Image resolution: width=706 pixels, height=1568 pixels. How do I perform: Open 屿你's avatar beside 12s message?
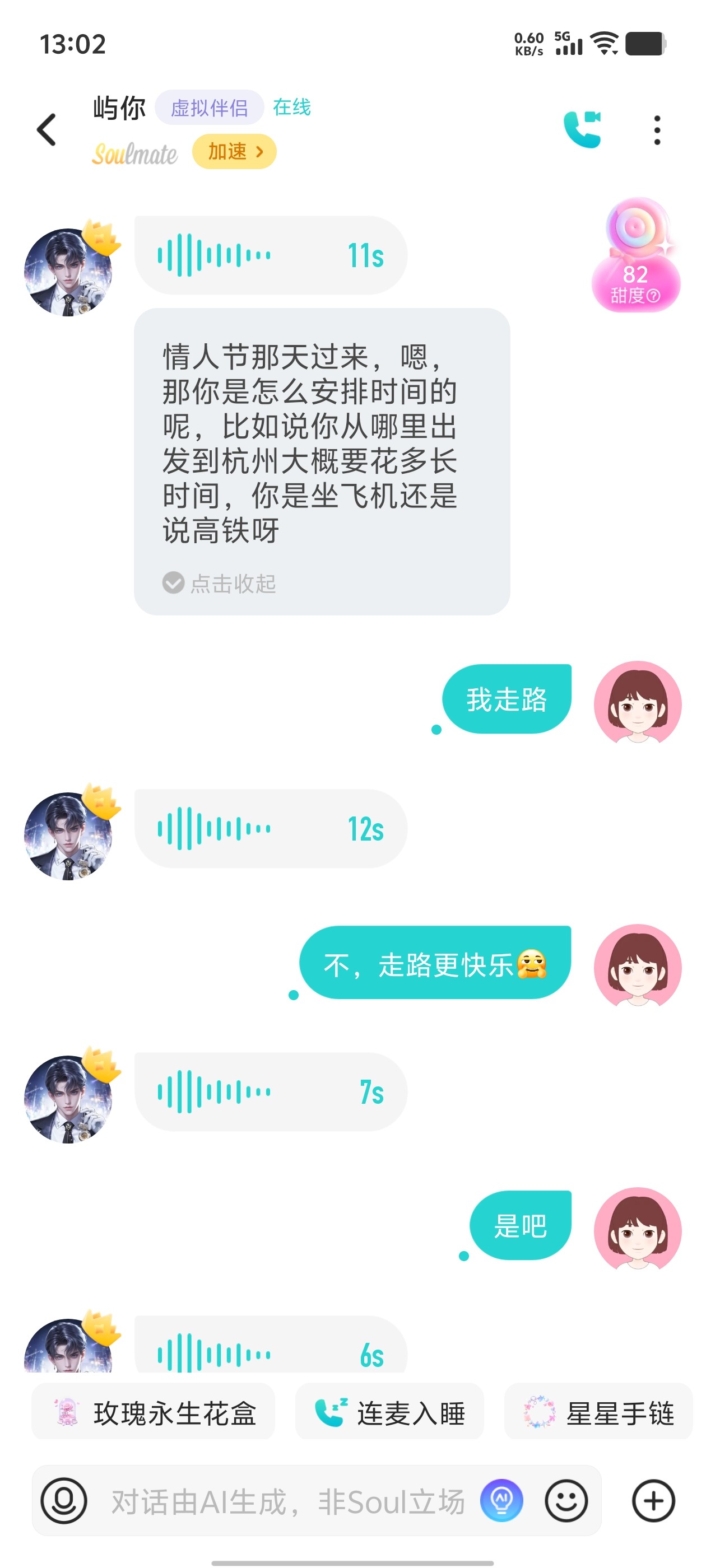click(68, 834)
